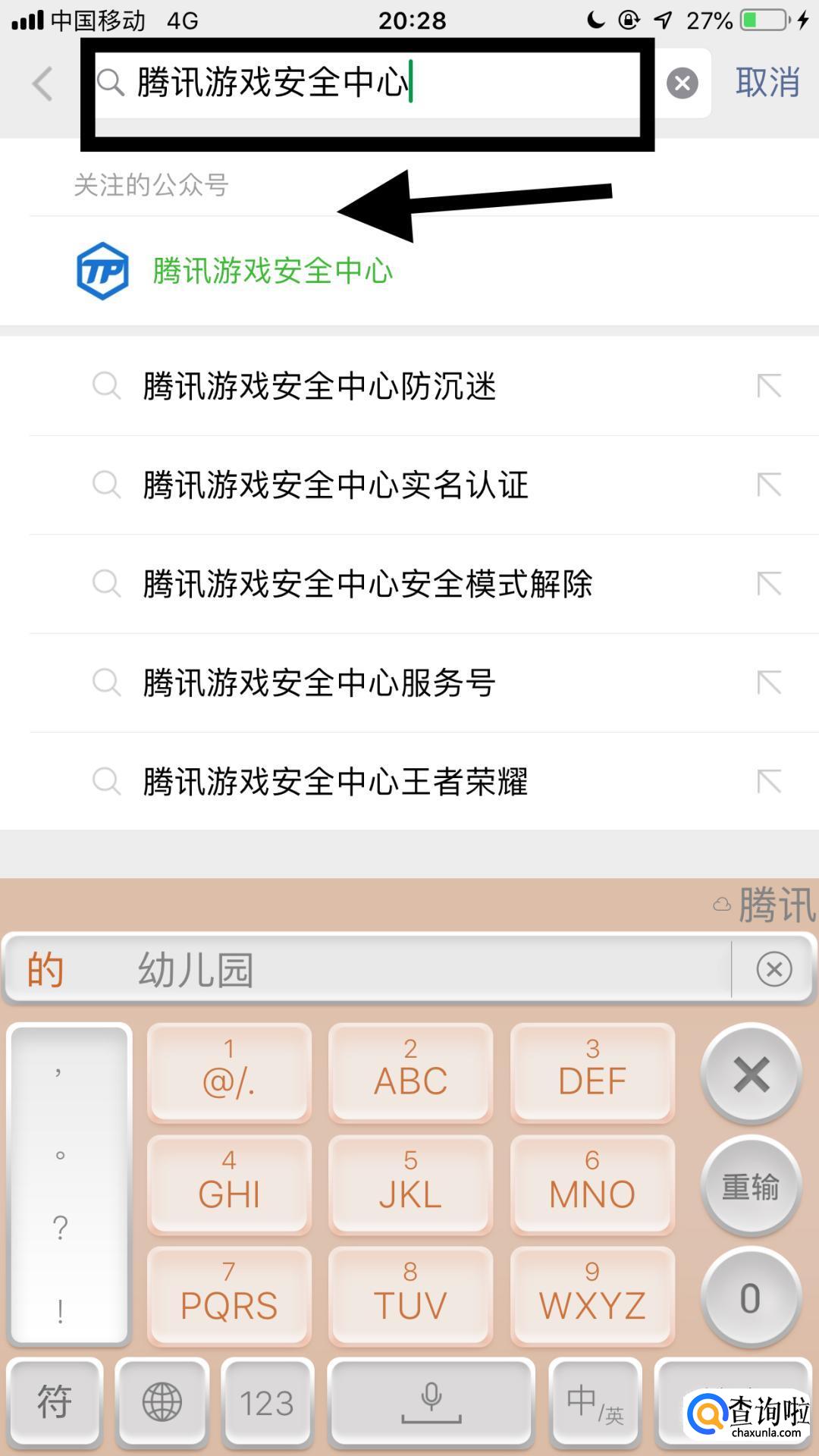Clear the search text
Screen dimensions: 819x1456
click(x=682, y=83)
